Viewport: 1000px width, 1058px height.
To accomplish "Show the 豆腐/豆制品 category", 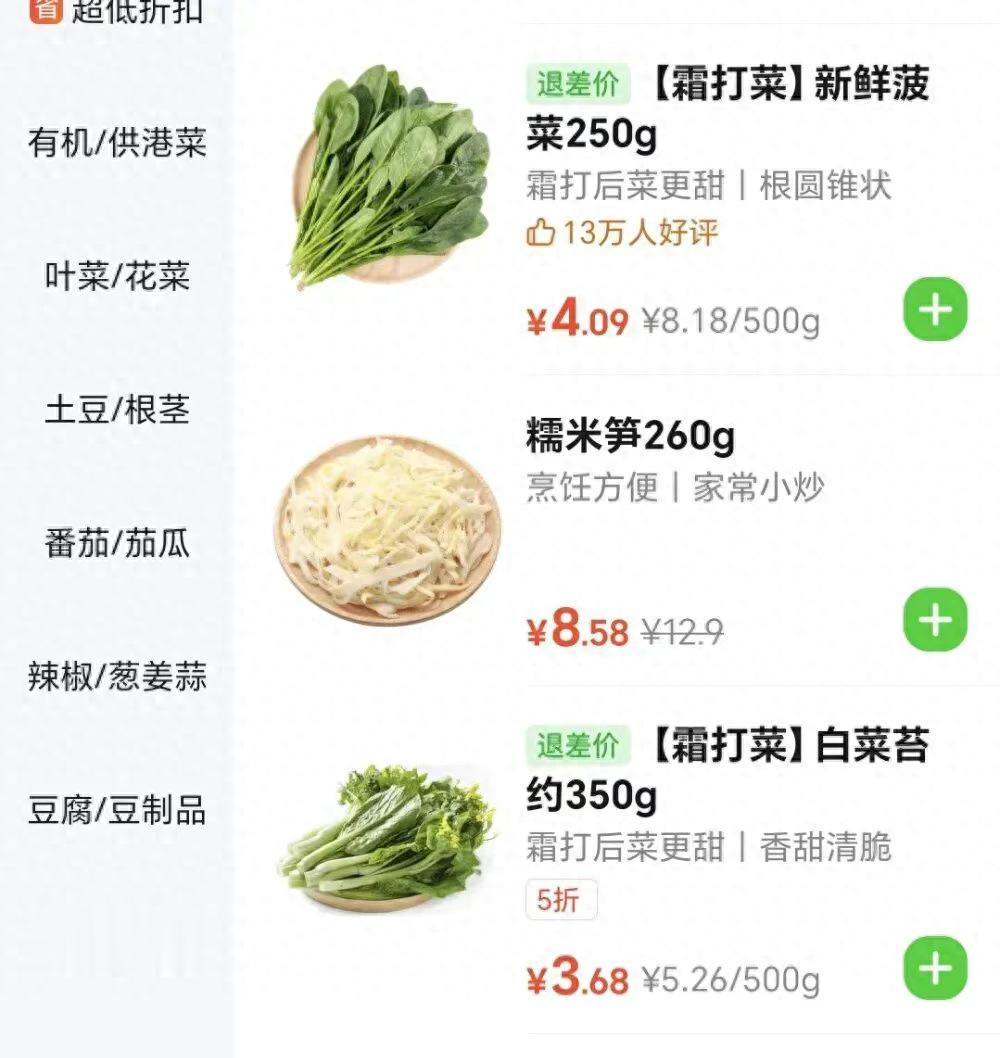I will [117, 810].
